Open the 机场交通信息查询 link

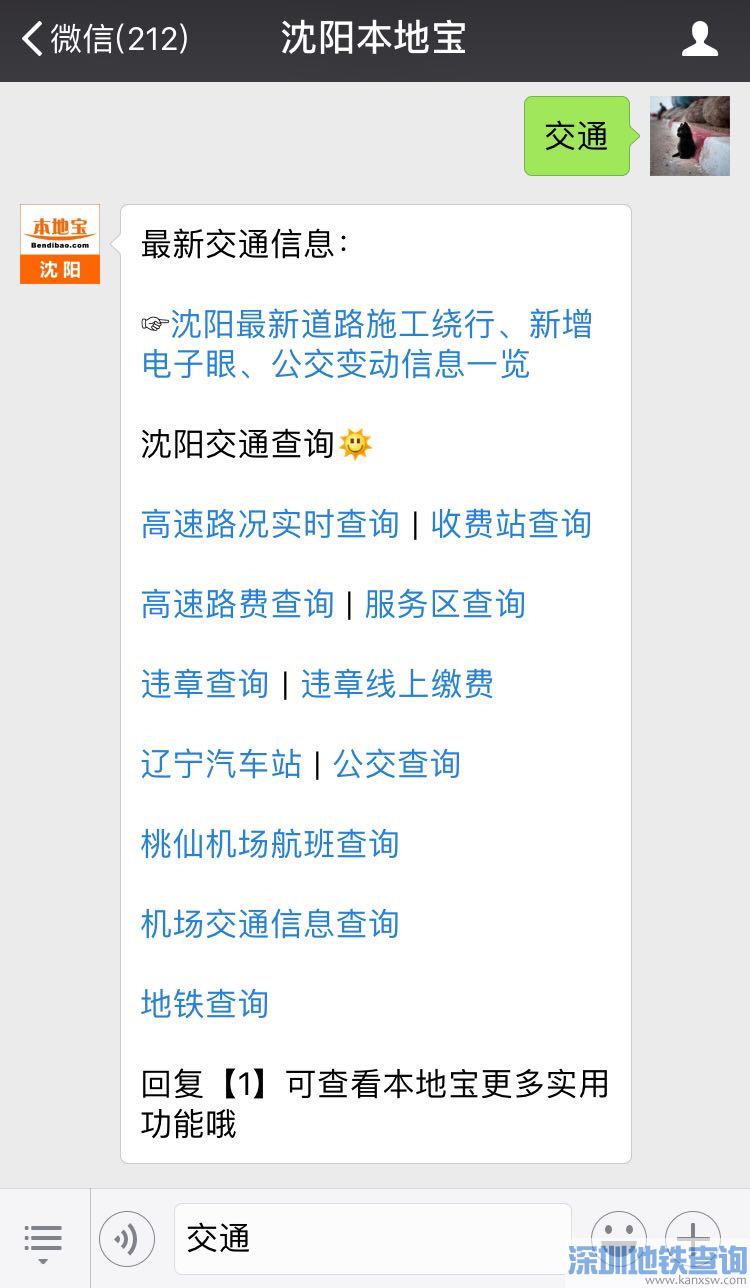270,924
